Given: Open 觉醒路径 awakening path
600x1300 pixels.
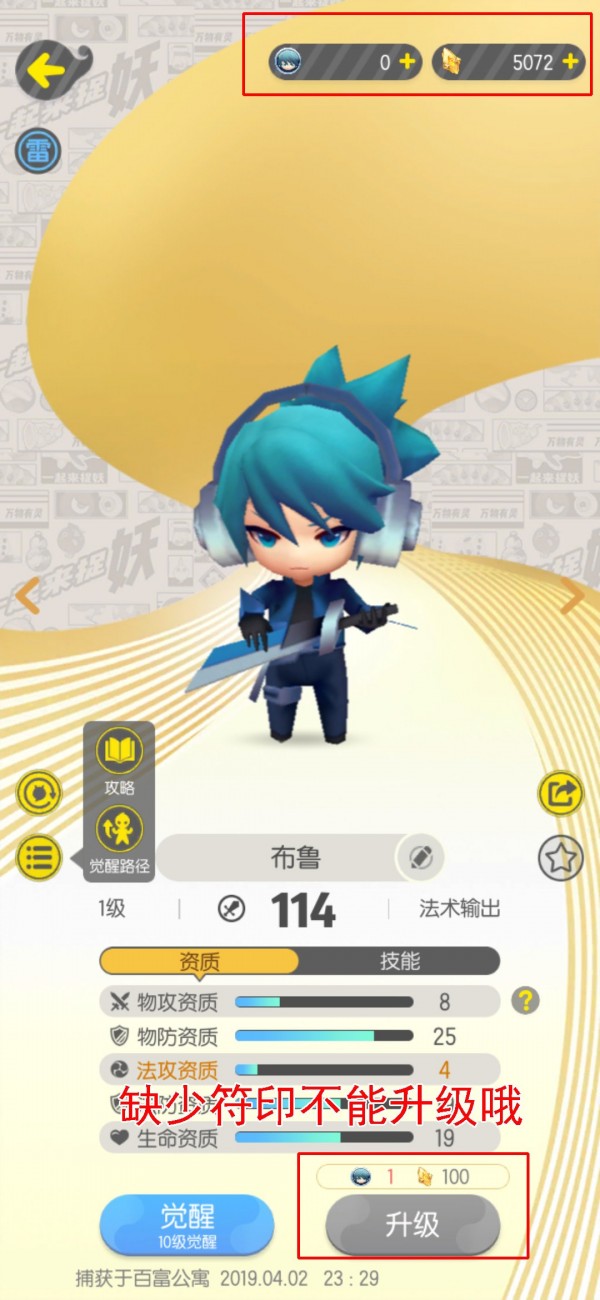Looking at the screenshot, I should click(x=119, y=840).
